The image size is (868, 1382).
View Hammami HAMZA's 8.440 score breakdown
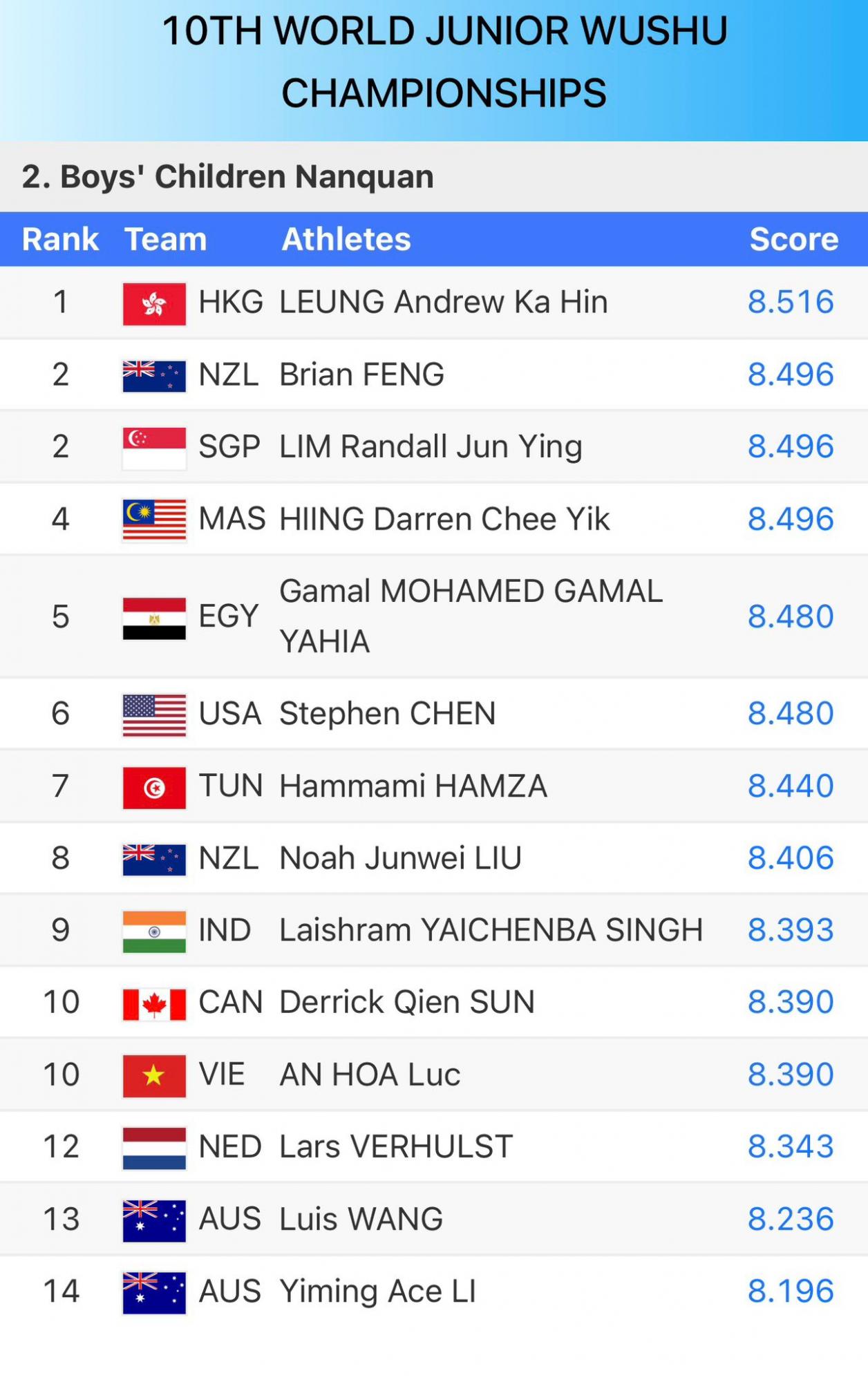[791, 786]
